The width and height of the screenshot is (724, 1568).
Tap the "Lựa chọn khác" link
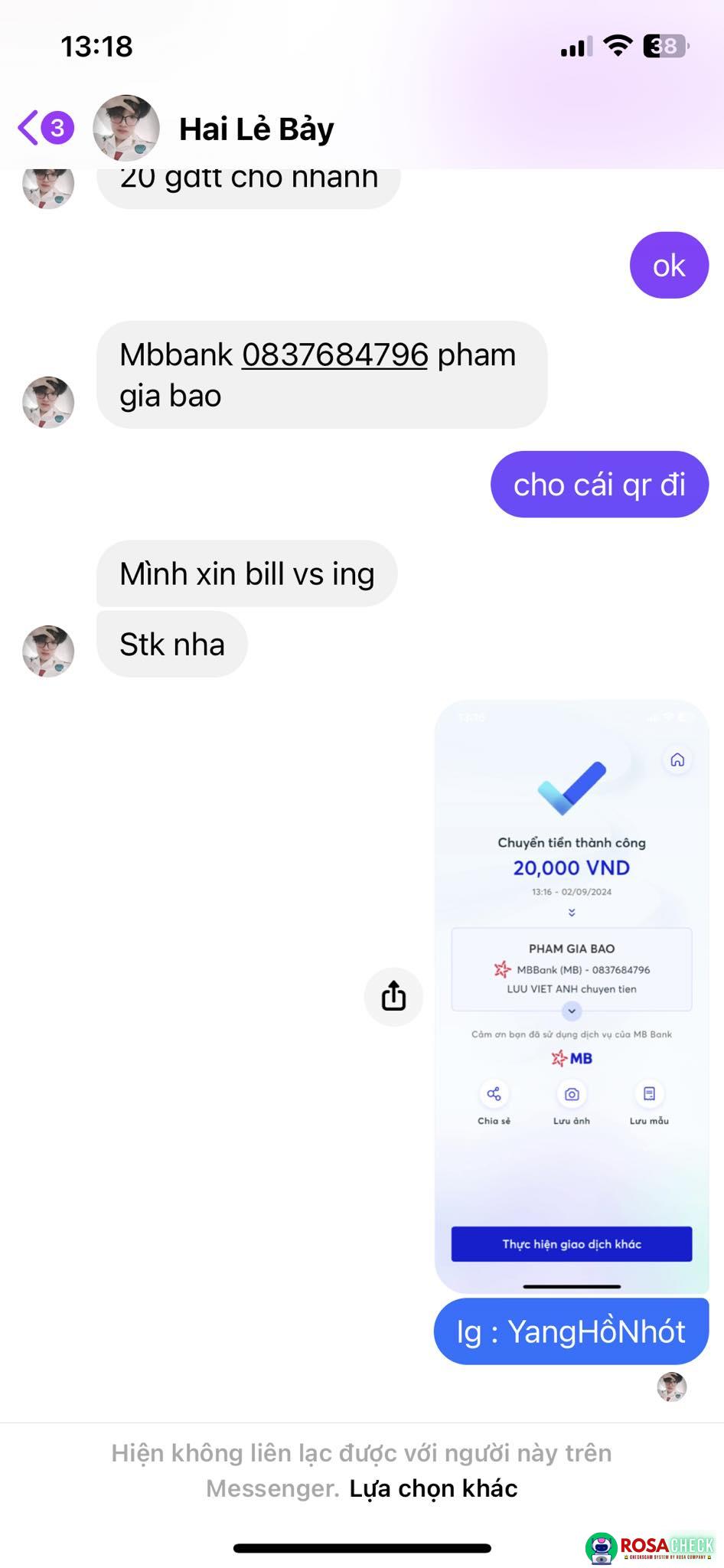click(x=433, y=1488)
